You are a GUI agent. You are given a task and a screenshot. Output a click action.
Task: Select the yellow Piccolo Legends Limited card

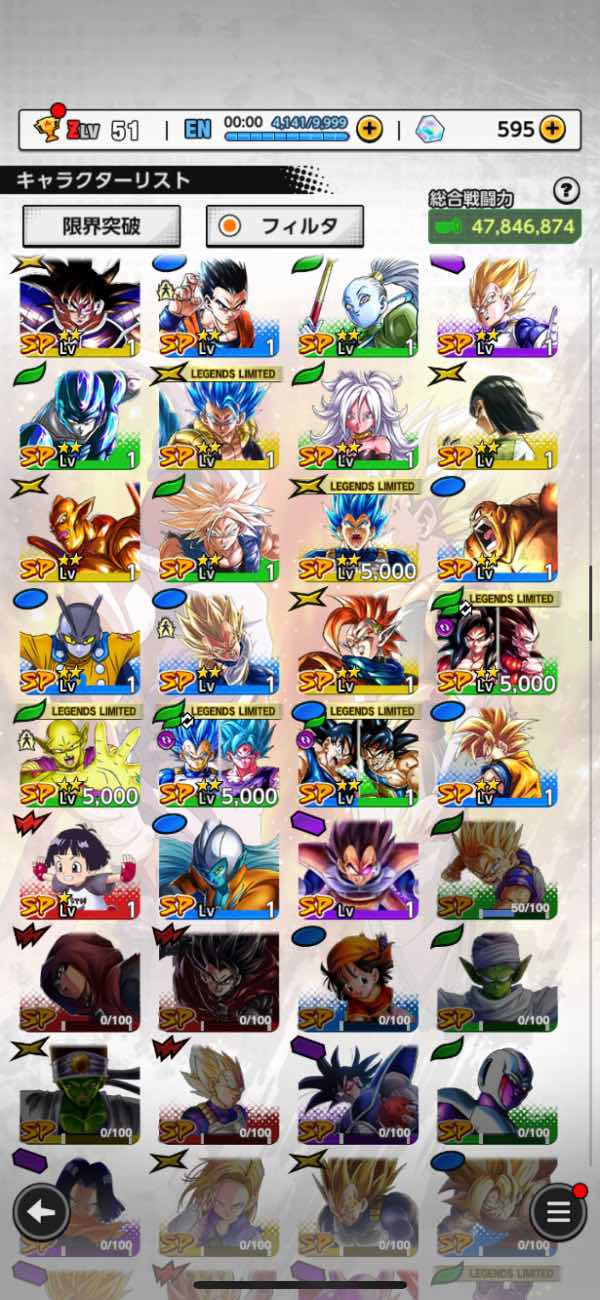point(79,755)
